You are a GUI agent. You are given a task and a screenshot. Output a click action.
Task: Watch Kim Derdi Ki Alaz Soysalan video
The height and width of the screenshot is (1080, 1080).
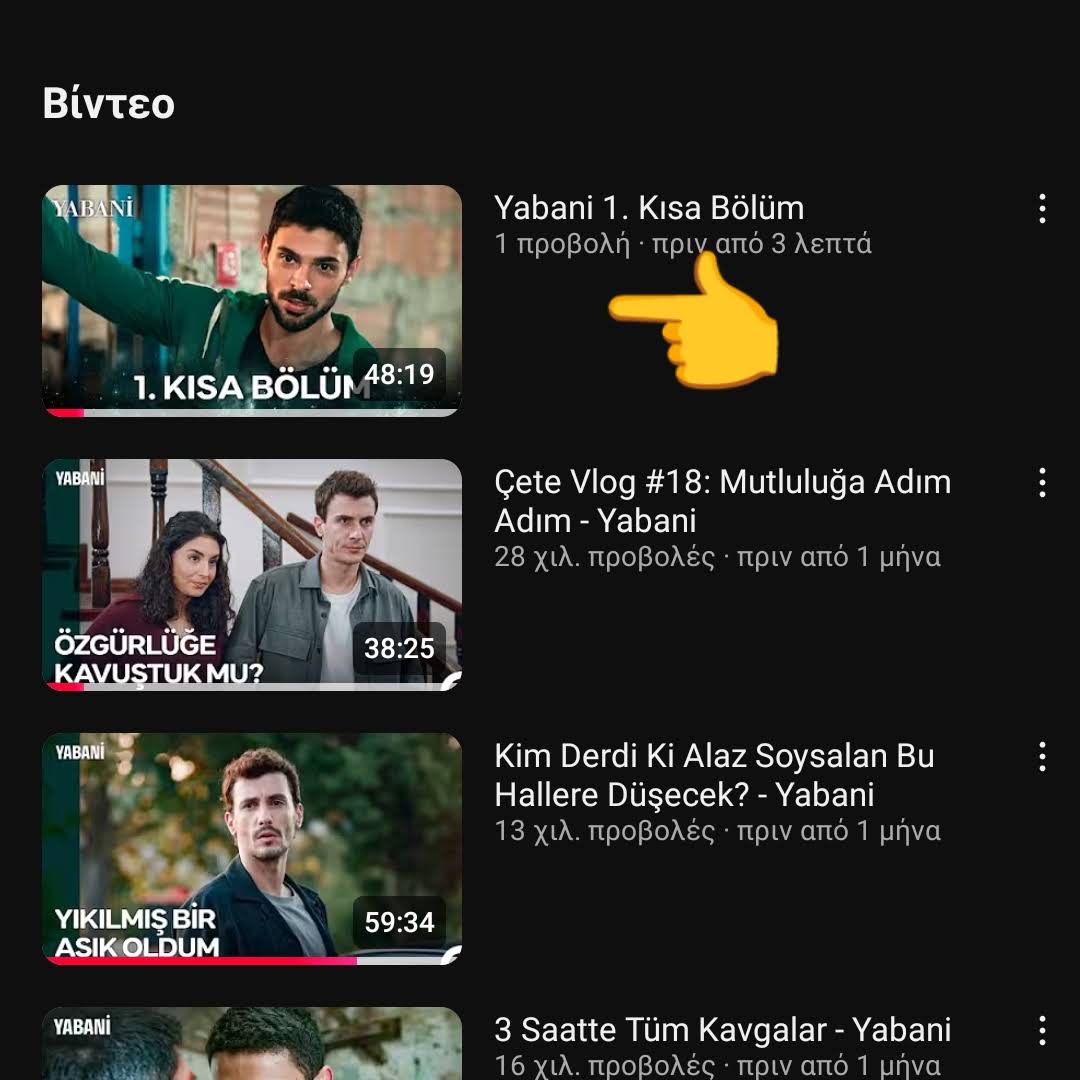(x=252, y=848)
